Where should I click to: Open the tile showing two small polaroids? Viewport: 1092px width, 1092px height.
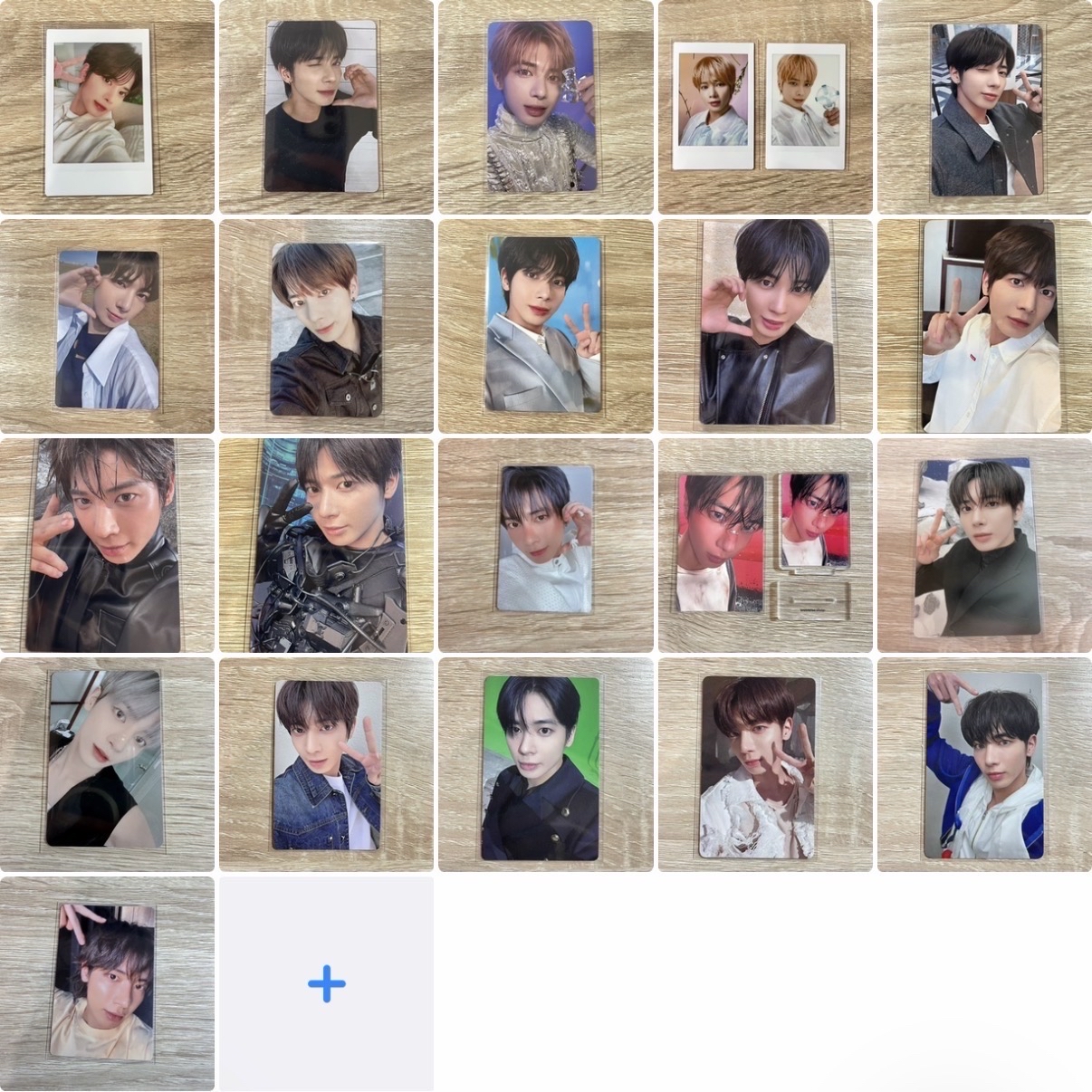(765, 107)
